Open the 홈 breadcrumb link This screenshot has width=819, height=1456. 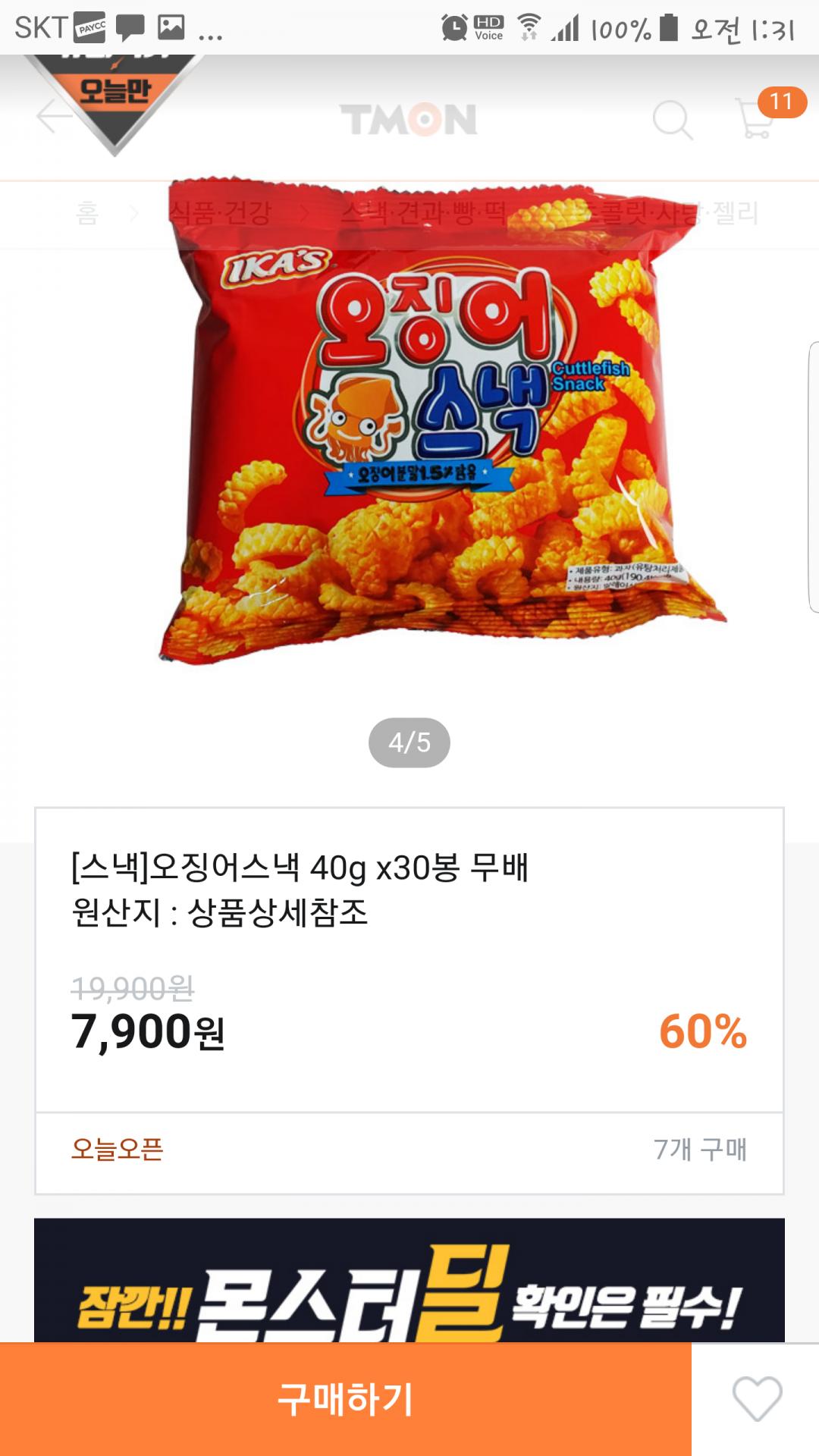click(x=87, y=214)
